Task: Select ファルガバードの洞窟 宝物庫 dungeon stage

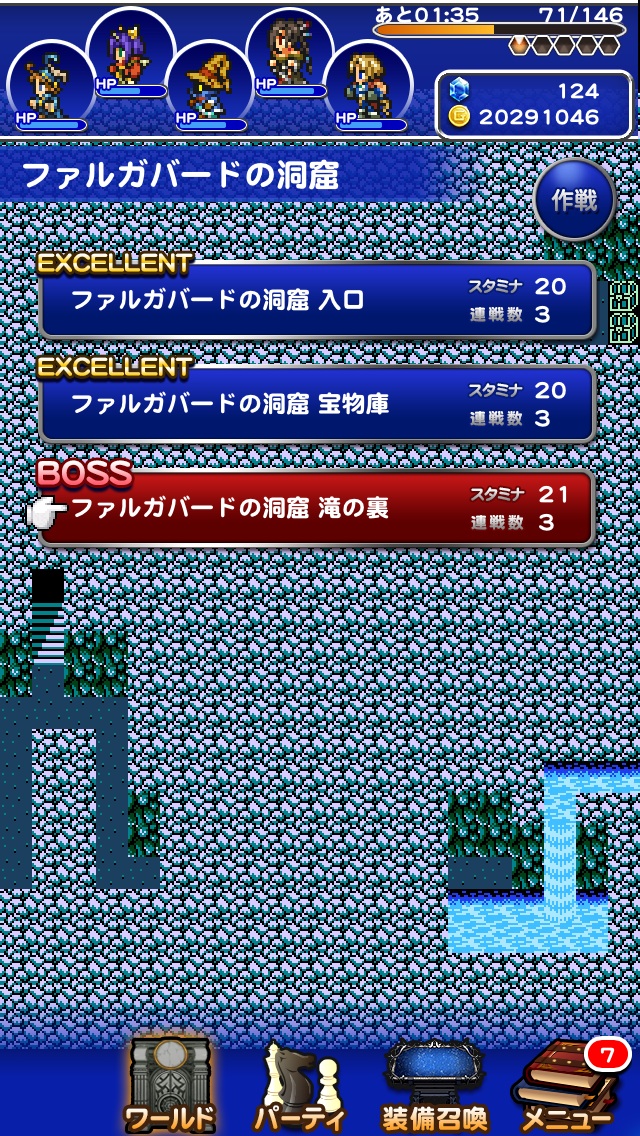Action: [317, 404]
